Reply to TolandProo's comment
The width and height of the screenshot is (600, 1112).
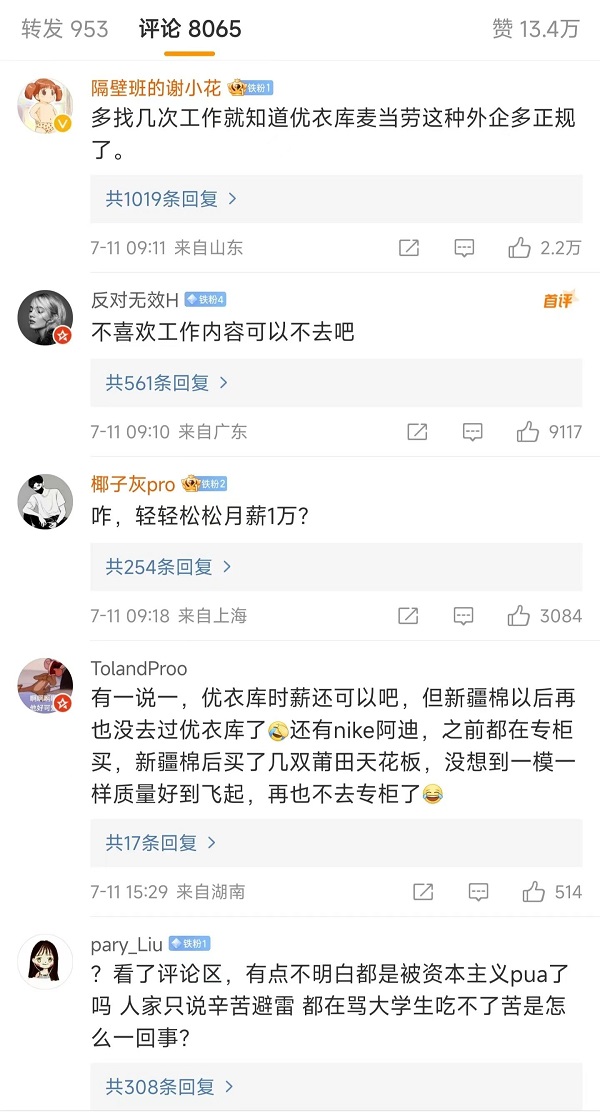[x=478, y=891]
